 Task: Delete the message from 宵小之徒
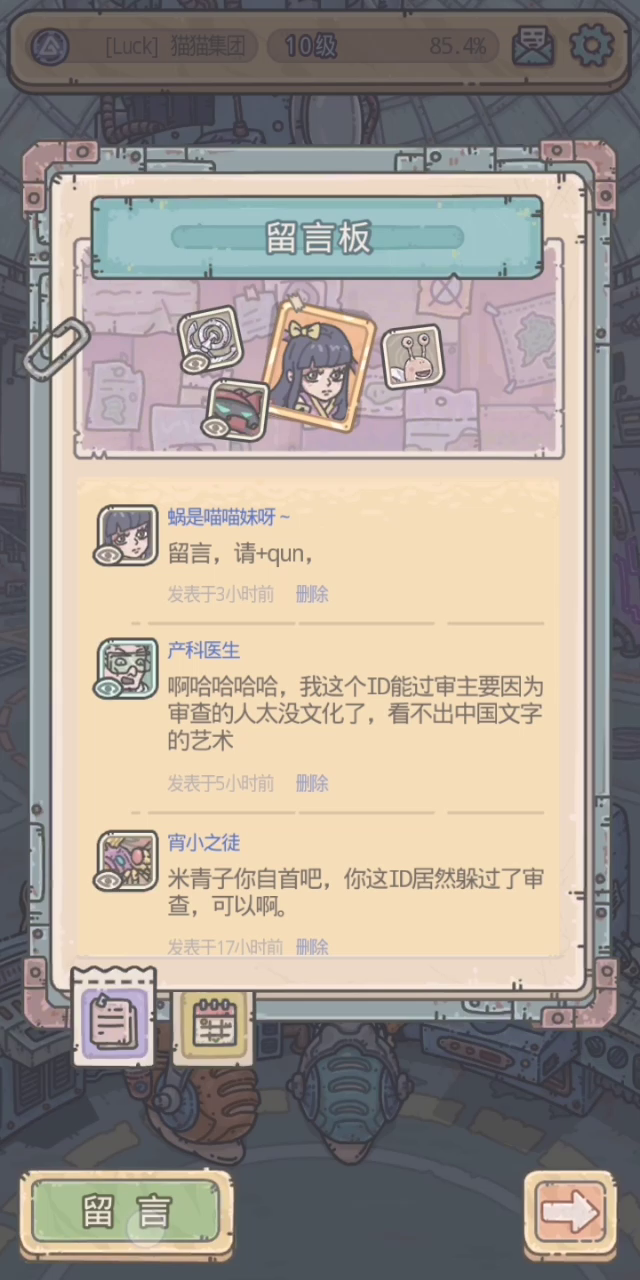coord(312,946)
